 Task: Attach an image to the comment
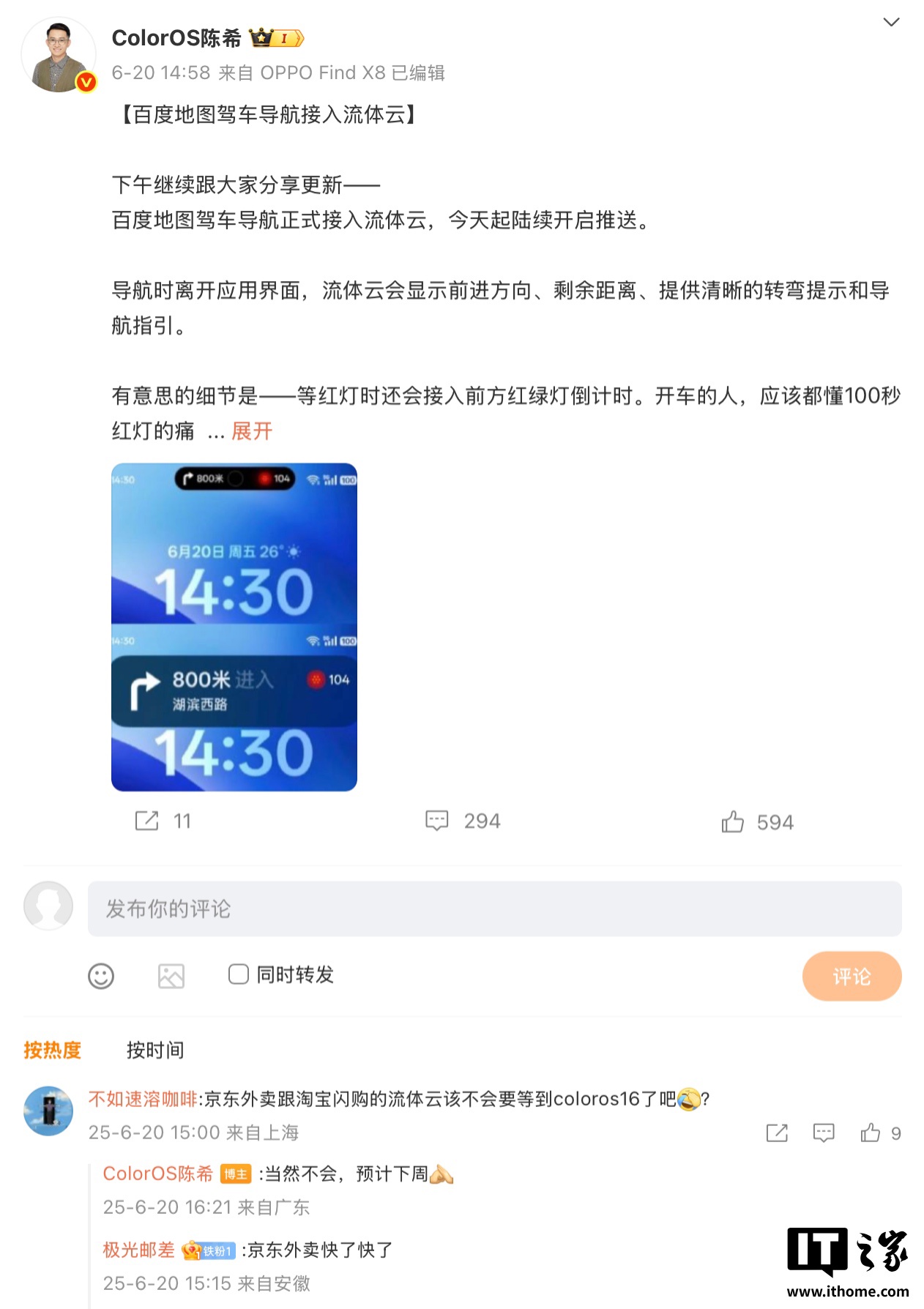171,976
